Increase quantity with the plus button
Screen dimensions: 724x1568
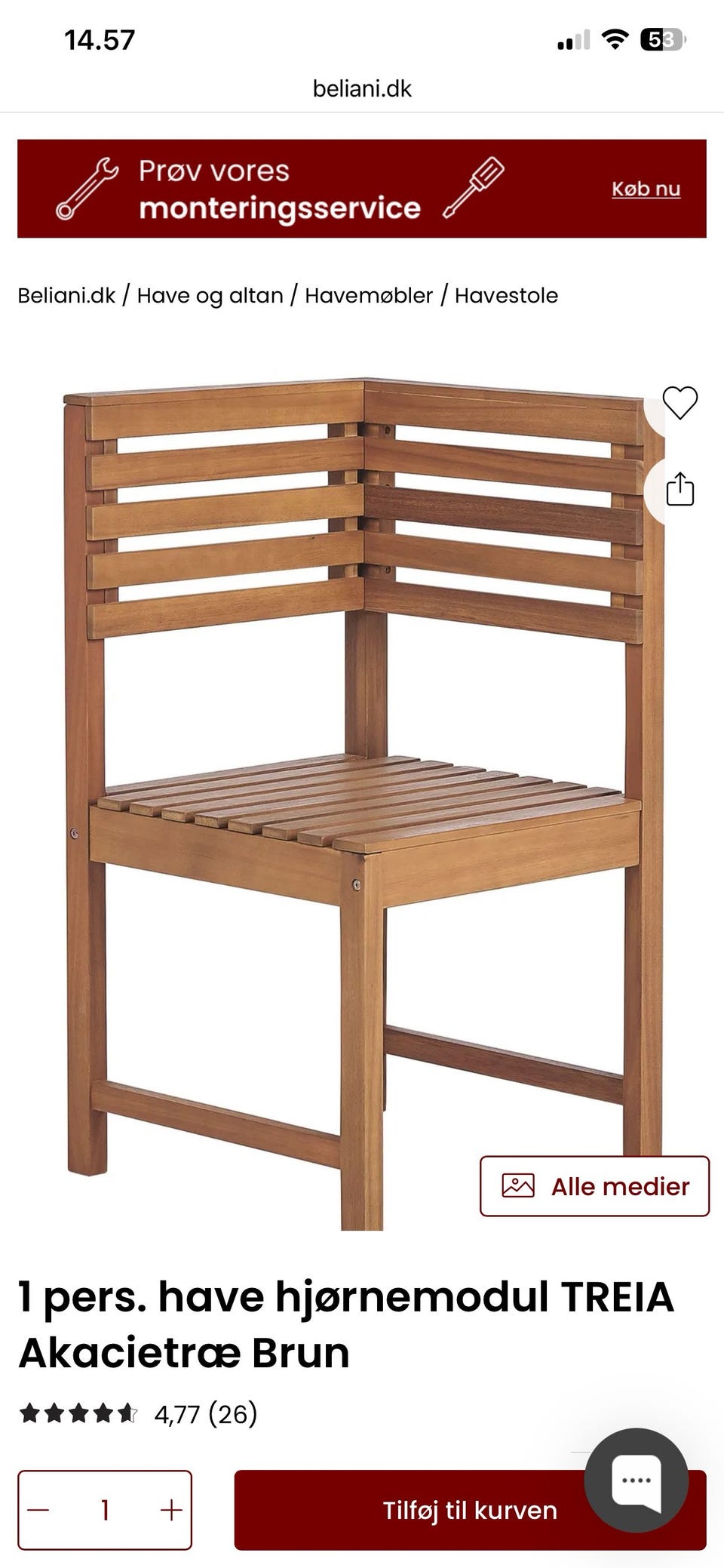pos(172,1510)
